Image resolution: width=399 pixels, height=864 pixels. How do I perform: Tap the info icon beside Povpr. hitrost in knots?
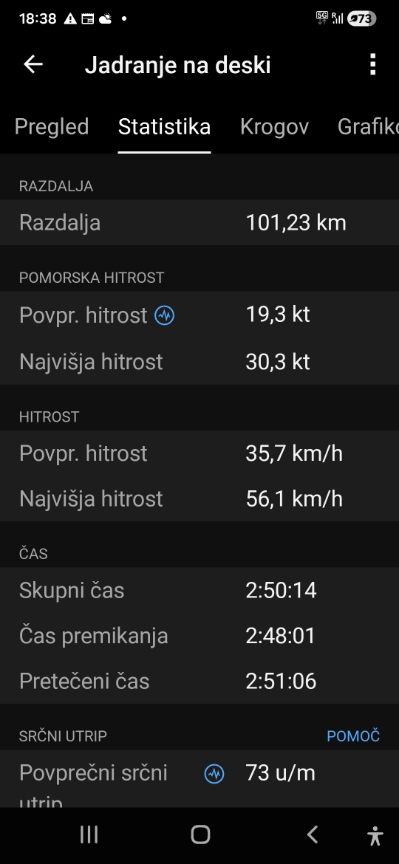[x=164, y=316]
